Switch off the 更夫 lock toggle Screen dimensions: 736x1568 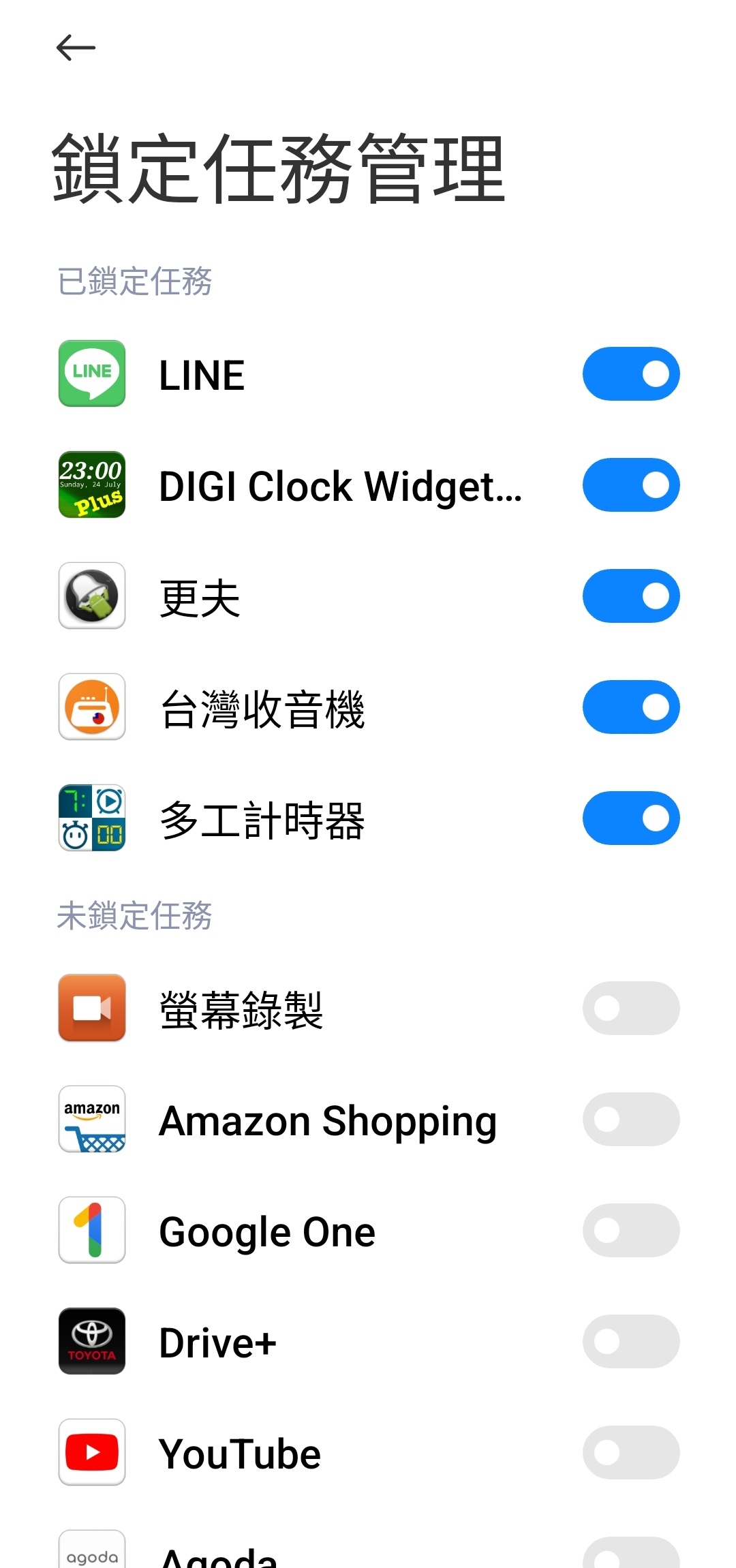pyautogui.click(x=631, y=596)
